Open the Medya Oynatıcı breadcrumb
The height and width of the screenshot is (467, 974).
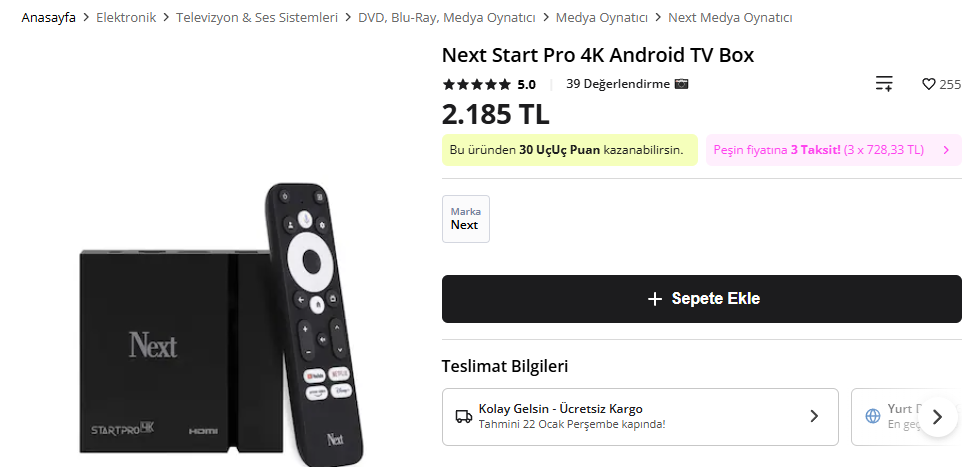[x=601, y=17]
